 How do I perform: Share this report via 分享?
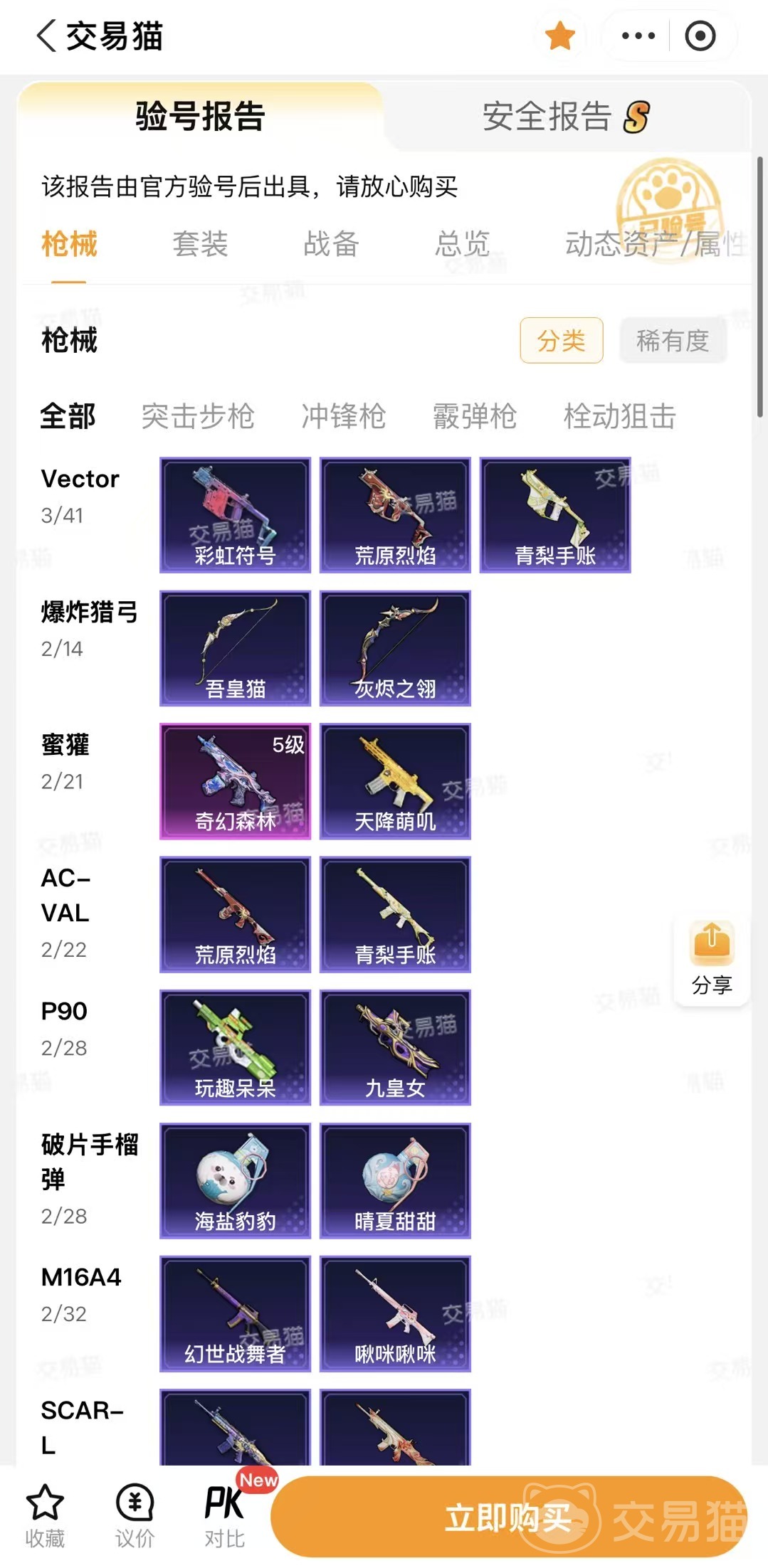pos(712,960)
